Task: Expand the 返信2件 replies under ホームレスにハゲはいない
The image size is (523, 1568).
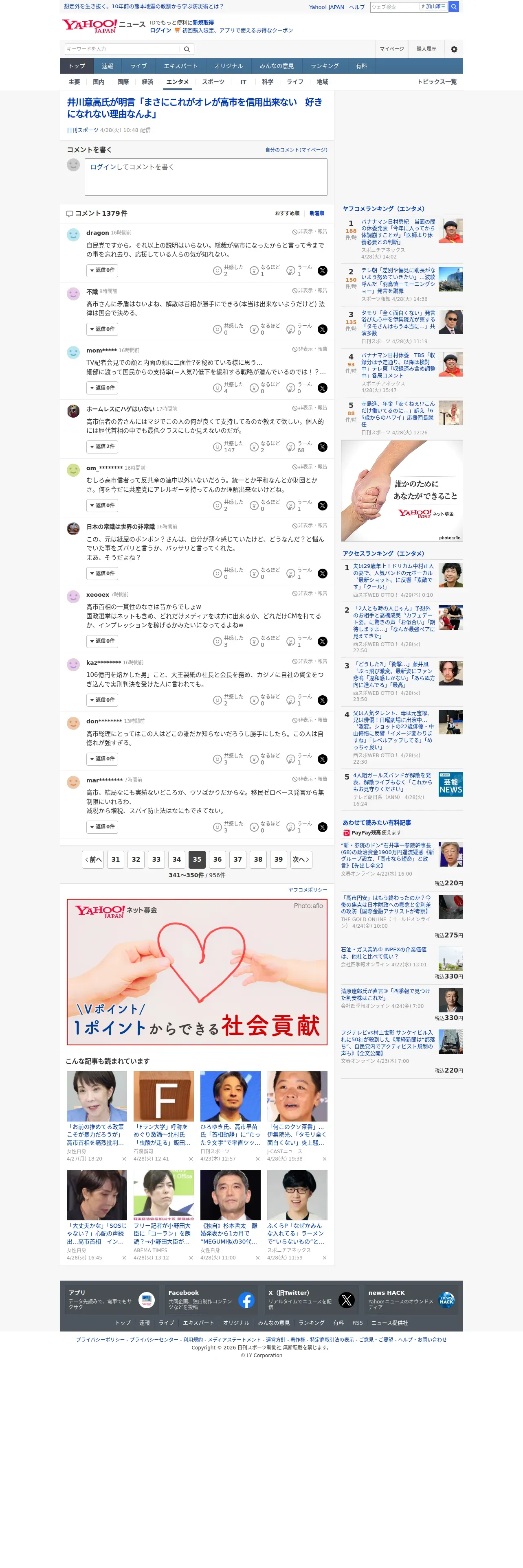Action: [x=102, y=447]
